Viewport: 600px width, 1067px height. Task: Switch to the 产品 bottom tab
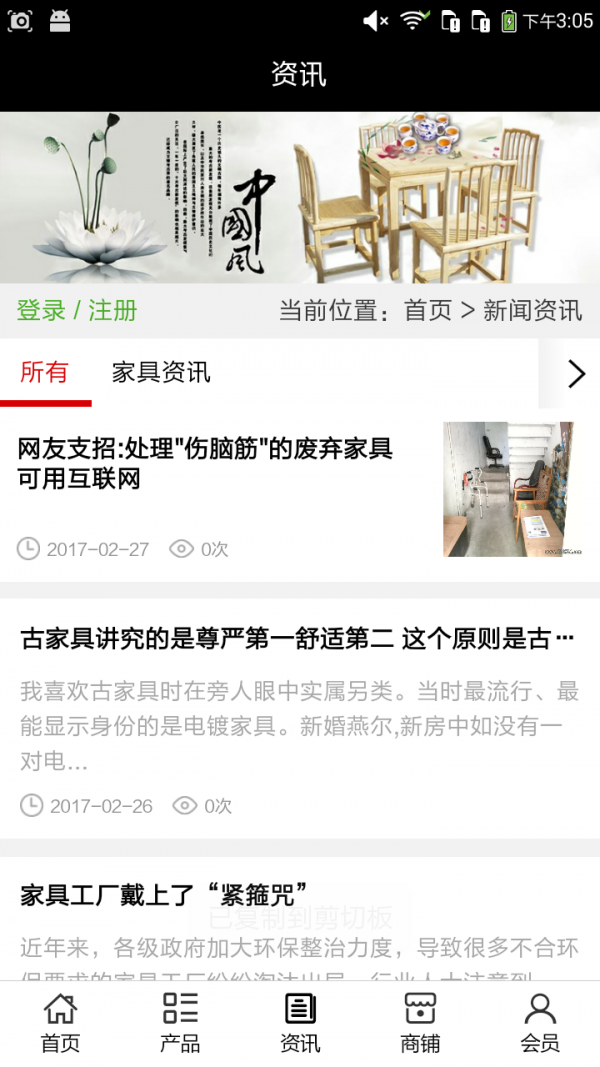180,1023
